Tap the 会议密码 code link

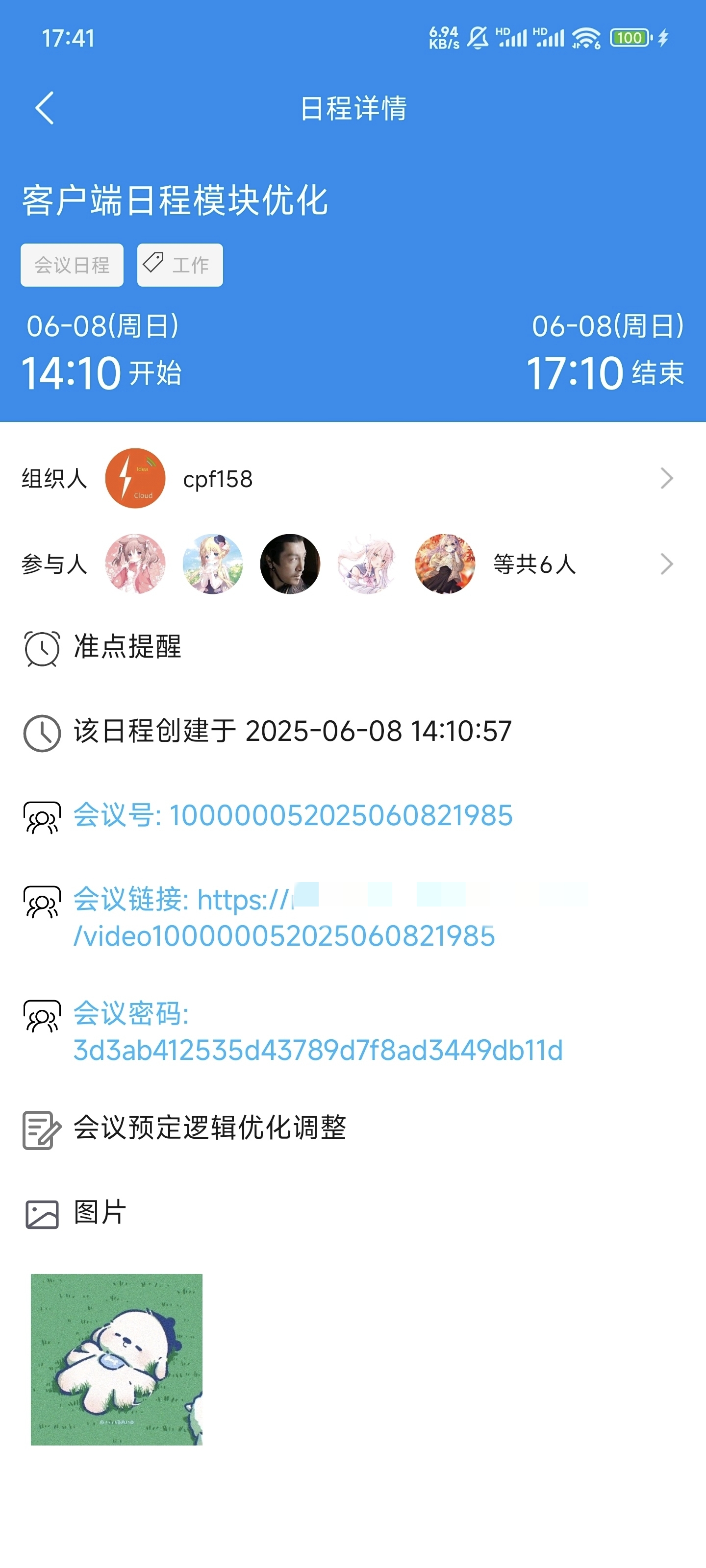317,1032
